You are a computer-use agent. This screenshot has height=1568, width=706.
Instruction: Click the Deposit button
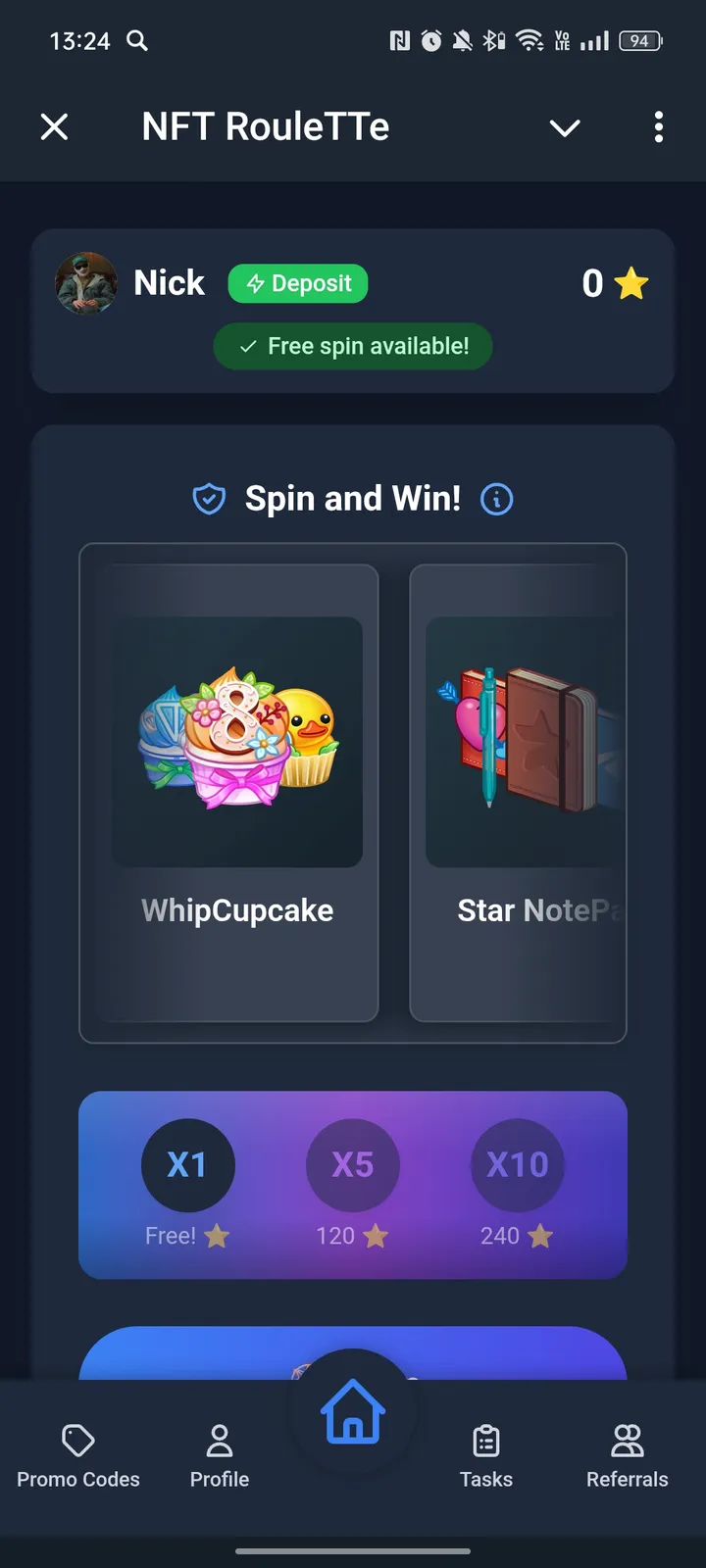[297, 283]
